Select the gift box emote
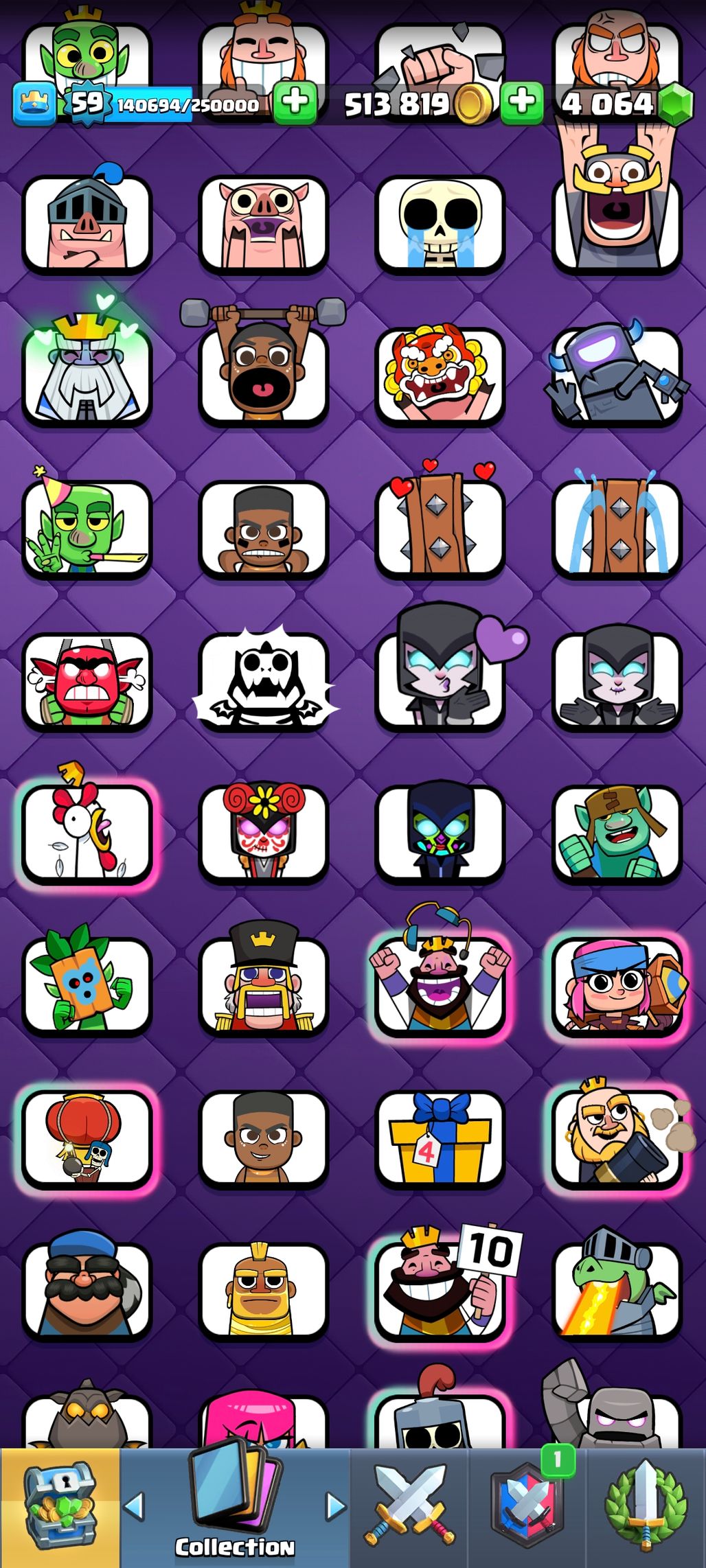The image size is (706, 1568). click(x=440, y=1138)
